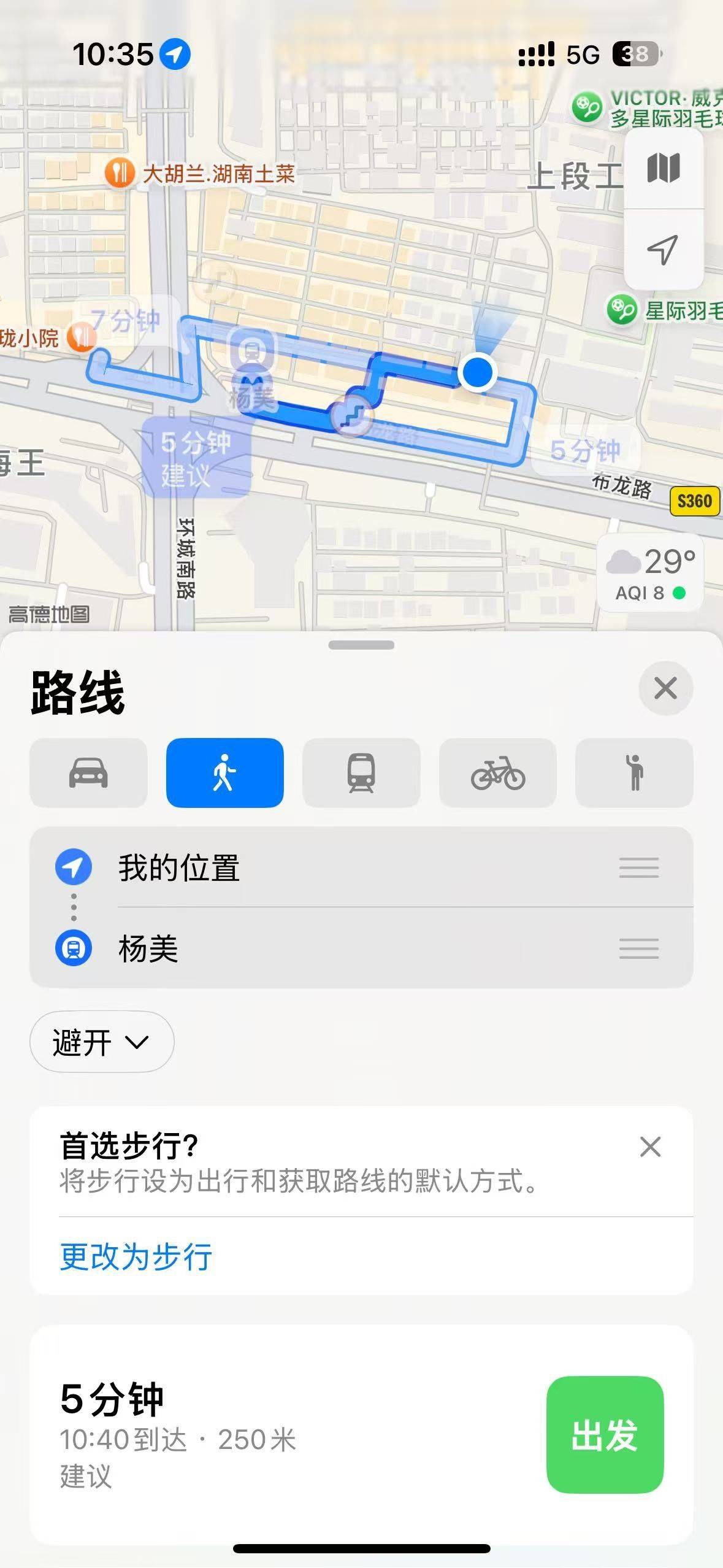Switch to public transit directions
The width and height of the screenshot is (723, 1568).
point(361,773)
